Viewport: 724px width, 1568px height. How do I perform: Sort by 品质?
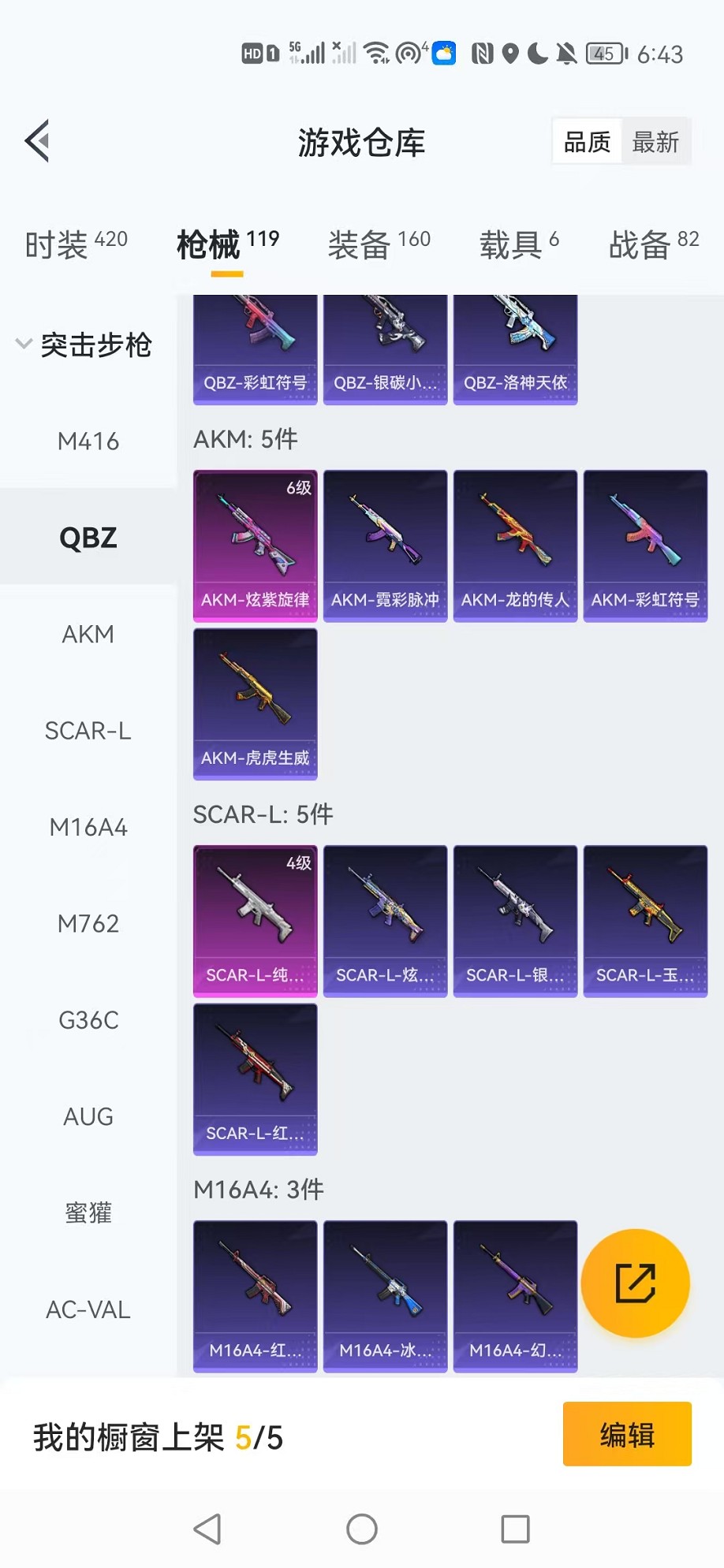click(587, 143)
